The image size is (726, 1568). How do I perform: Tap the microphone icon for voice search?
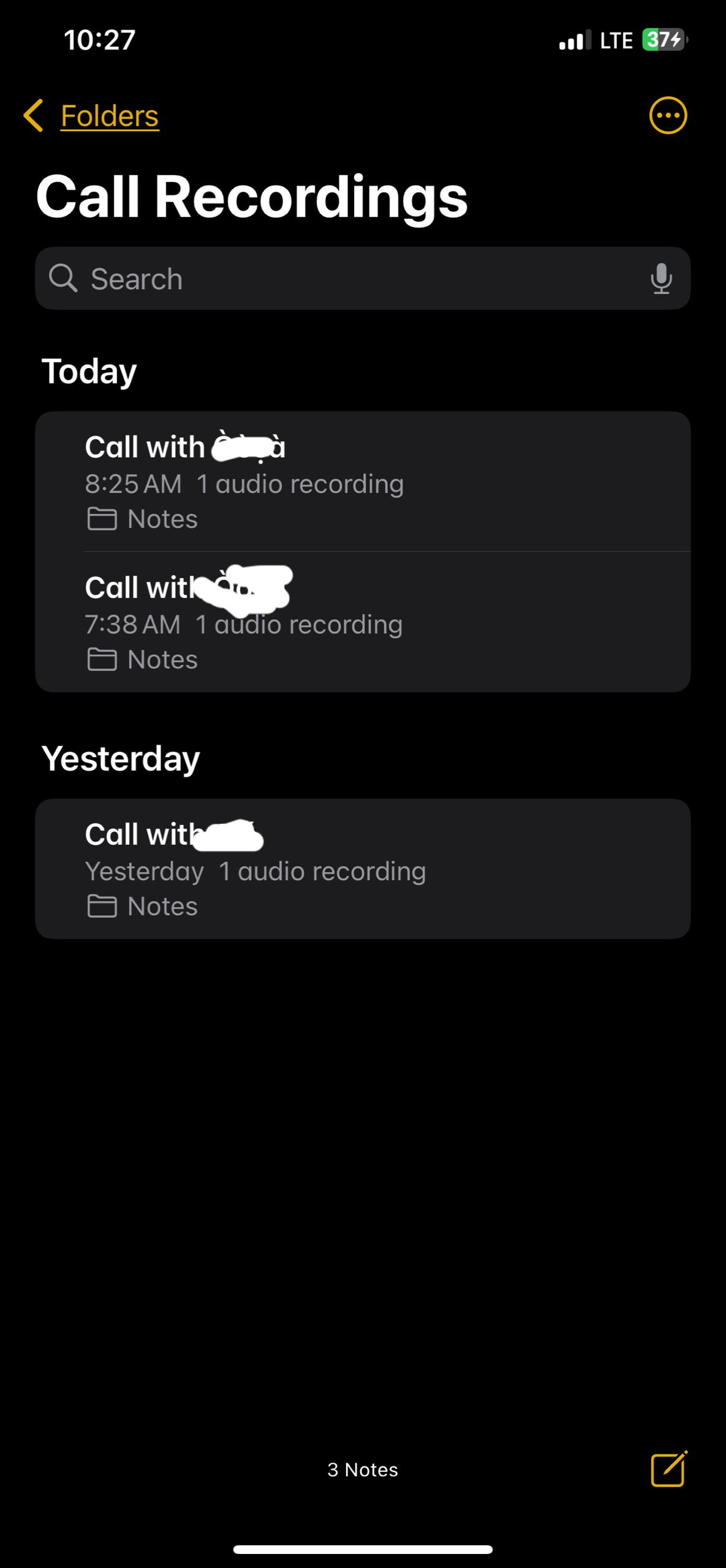pyautogui.click(x=662, y=279)
